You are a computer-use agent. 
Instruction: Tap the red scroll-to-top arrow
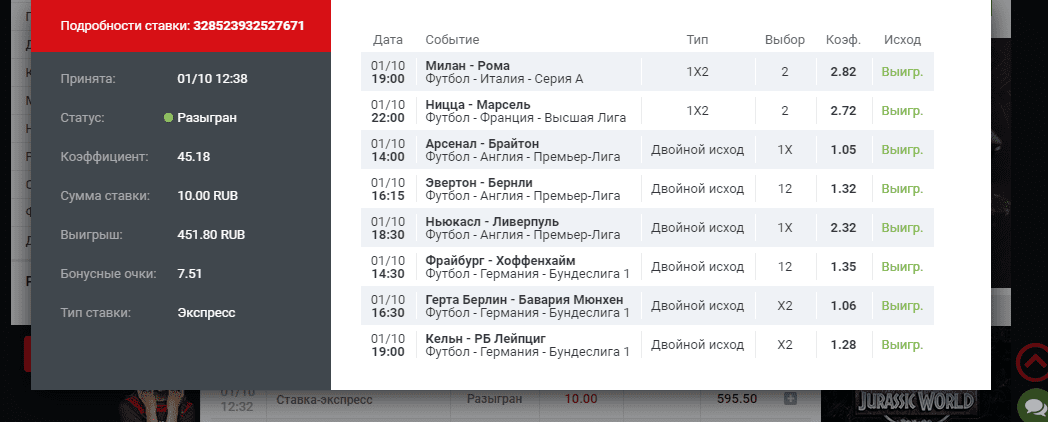(x=1031, y=361)
